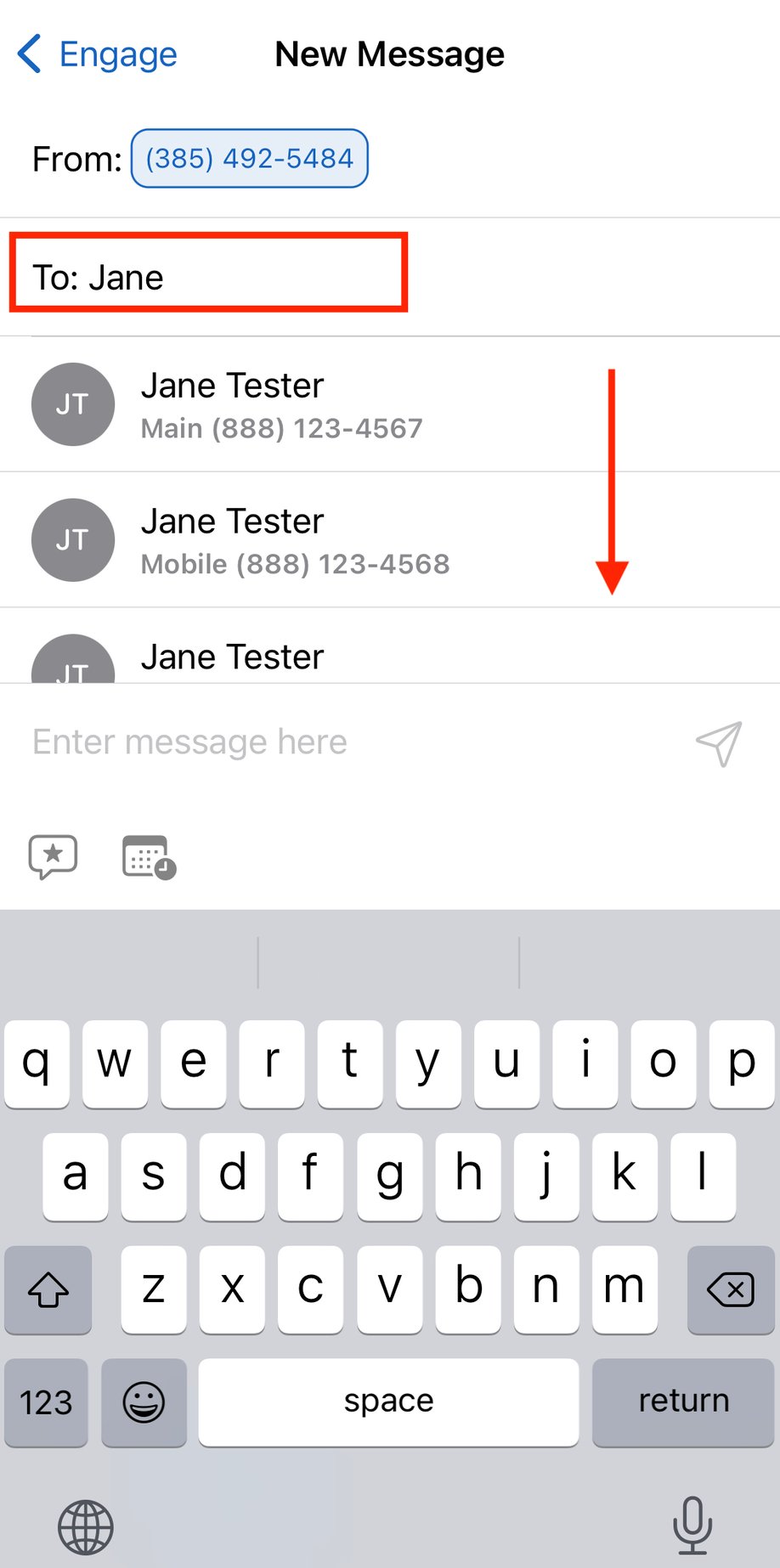This screenshot has width=780, height=1568.
Task: Select Jane Tester Mobile (888) 123-4568 suggestion
Action: coord(293,540)
